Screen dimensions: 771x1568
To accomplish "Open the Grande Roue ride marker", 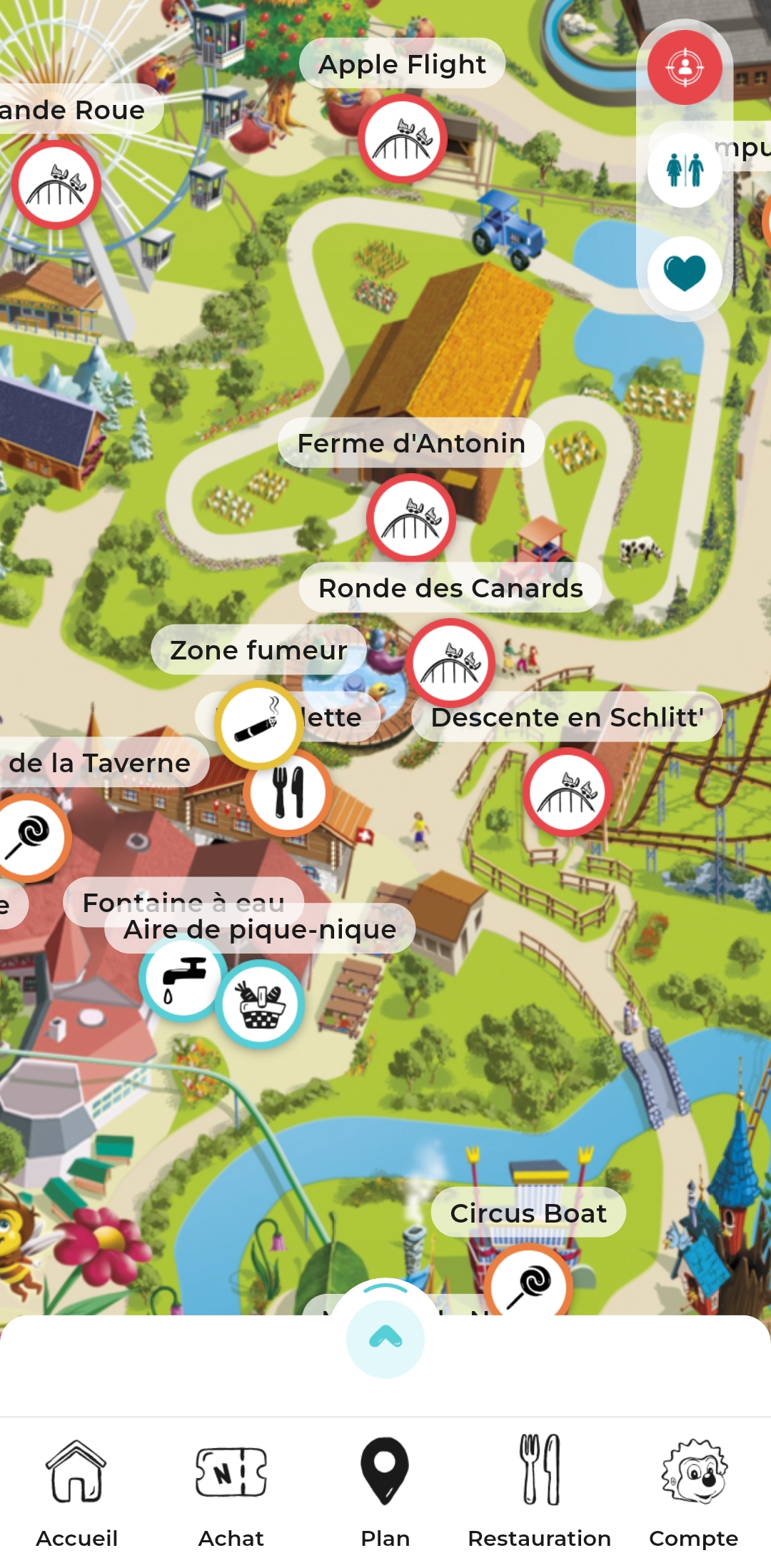I will (56, 184).
